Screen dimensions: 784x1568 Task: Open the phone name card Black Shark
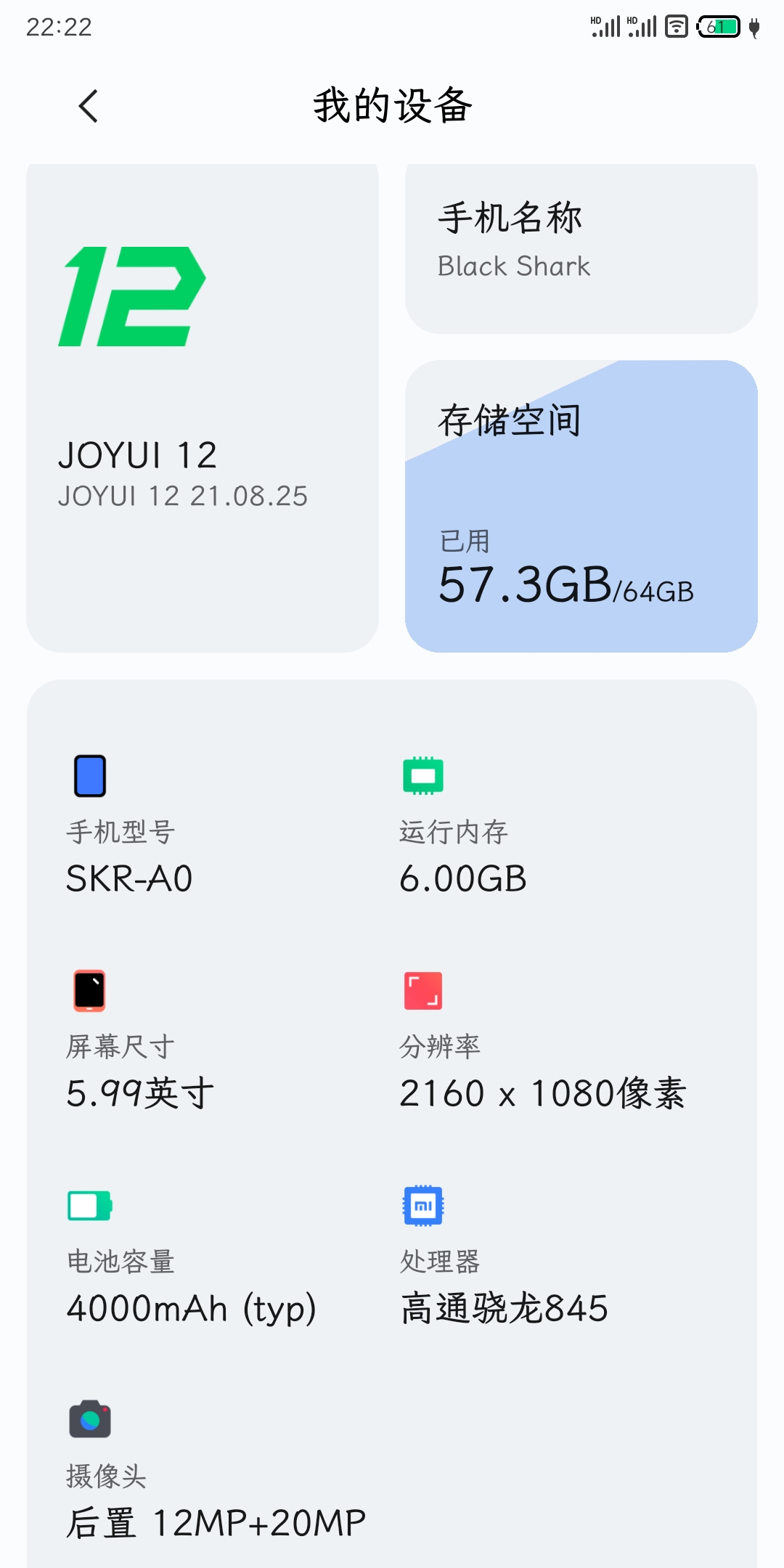pos(581,249)
